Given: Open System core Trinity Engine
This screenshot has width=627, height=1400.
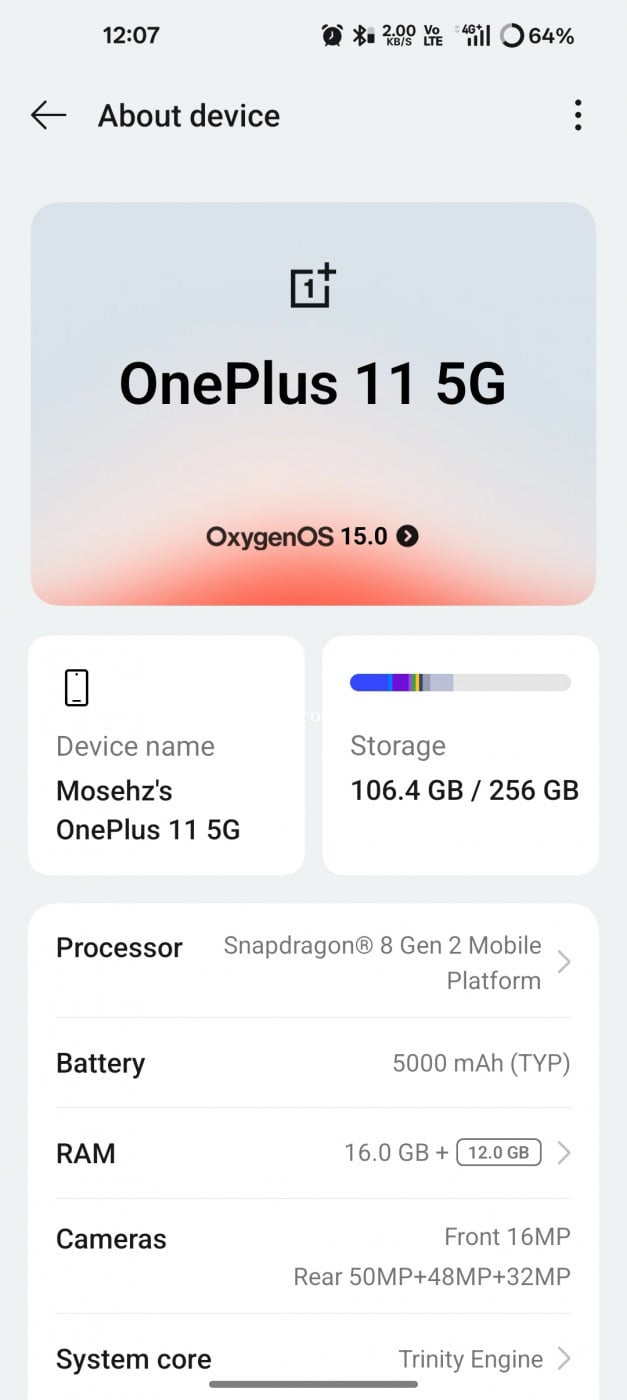Looking at the screenshot, I should [x=313, y=1359].
